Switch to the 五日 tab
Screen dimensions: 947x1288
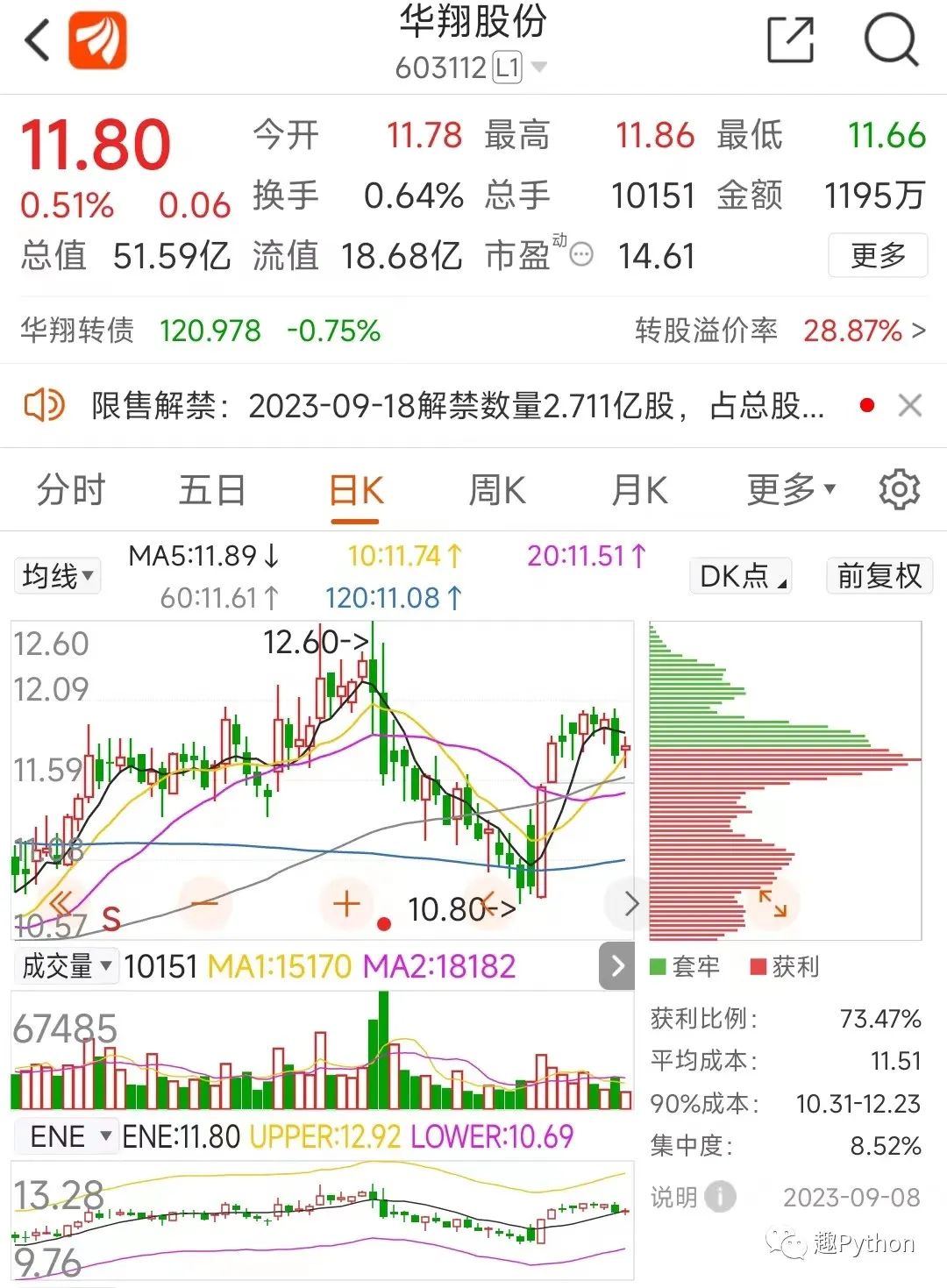[211, 489]
